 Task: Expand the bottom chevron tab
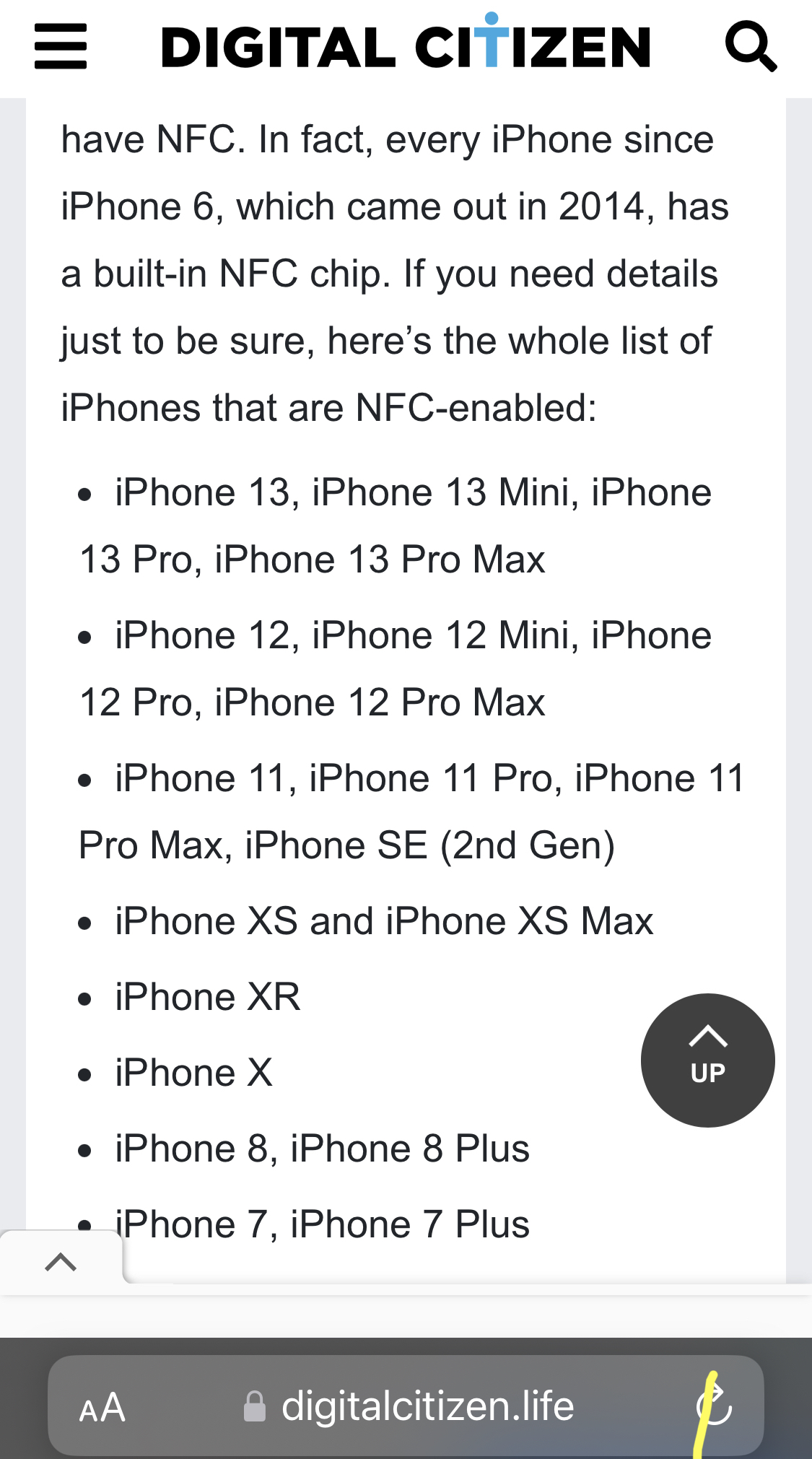pos(61,1262)
